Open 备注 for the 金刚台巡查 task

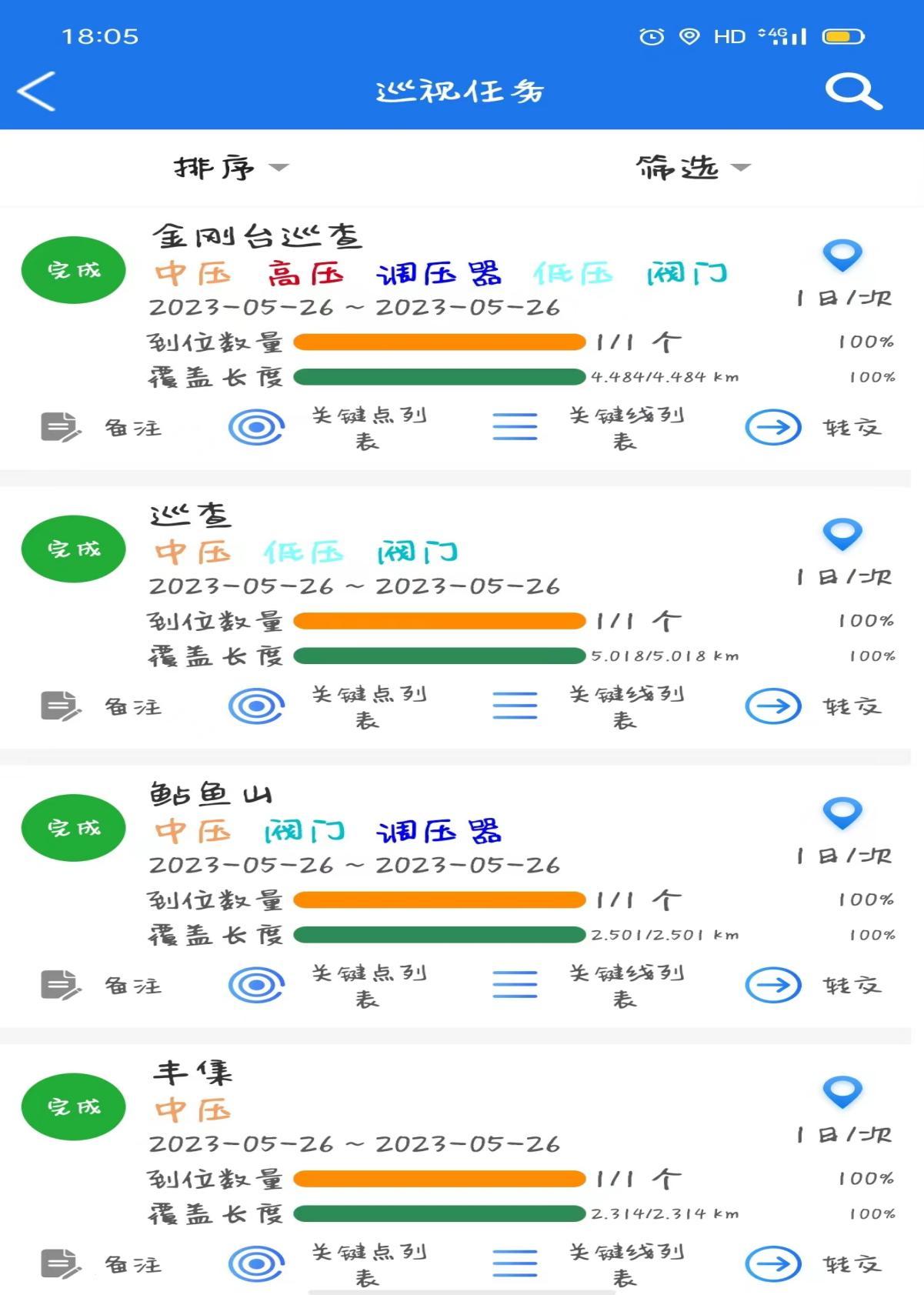tap(102, 428)
